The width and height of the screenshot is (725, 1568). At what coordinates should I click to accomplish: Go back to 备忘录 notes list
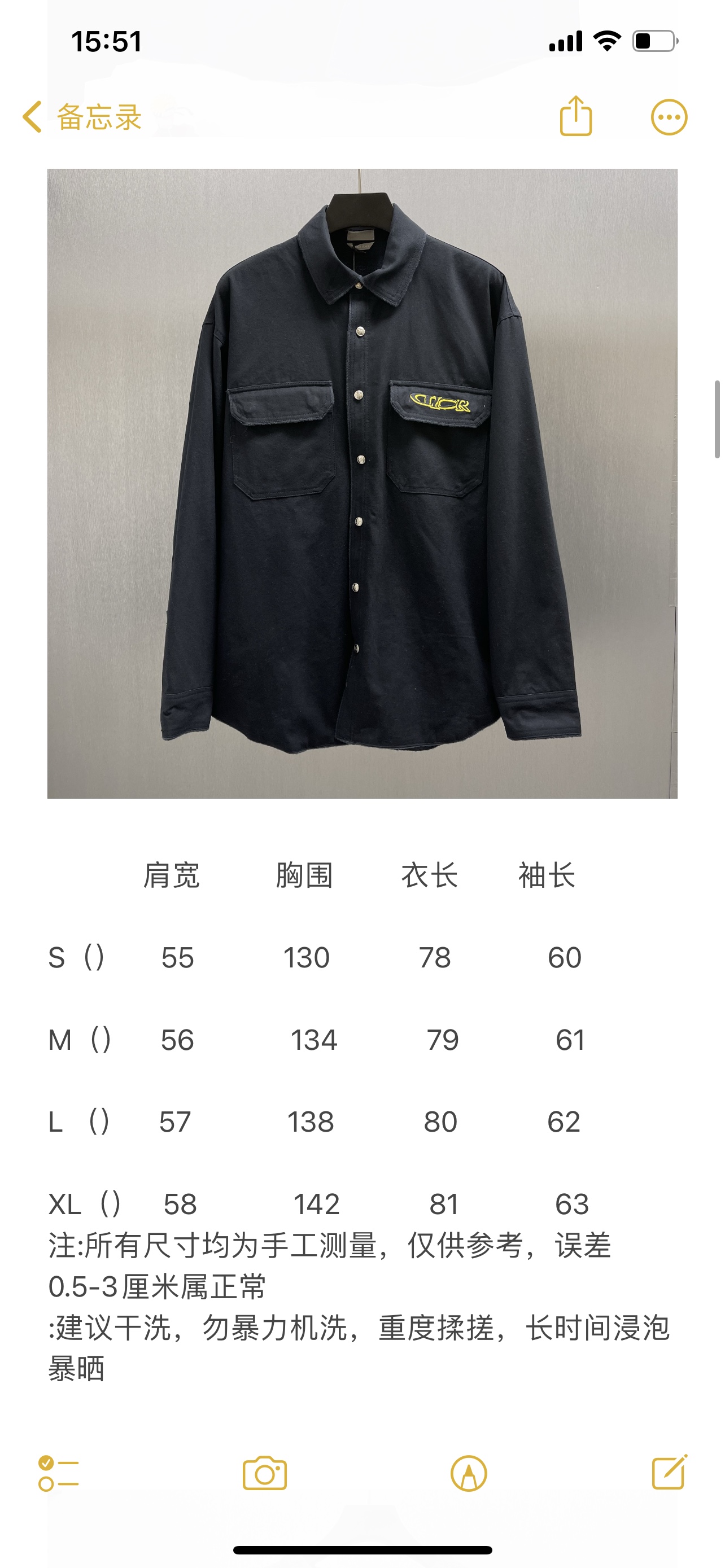[x=82, y=117]
